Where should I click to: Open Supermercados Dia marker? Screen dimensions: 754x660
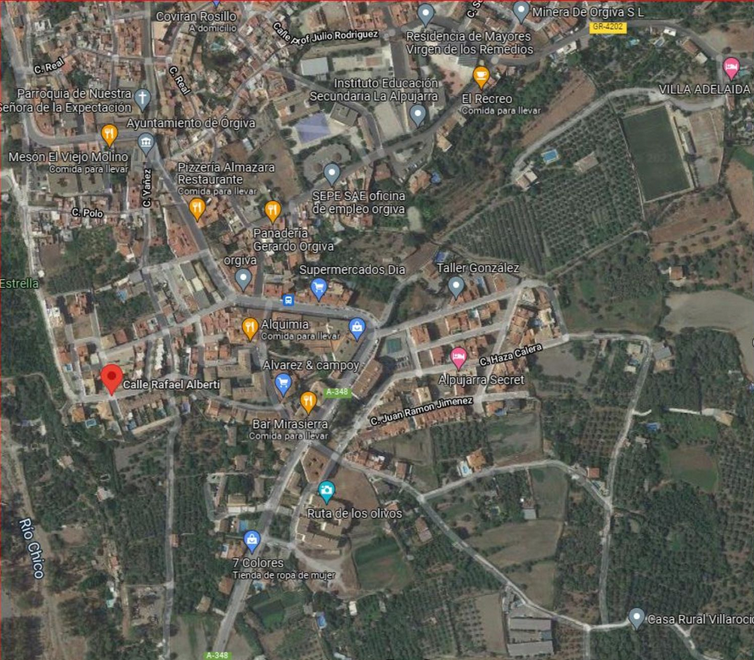click(319, 289)
